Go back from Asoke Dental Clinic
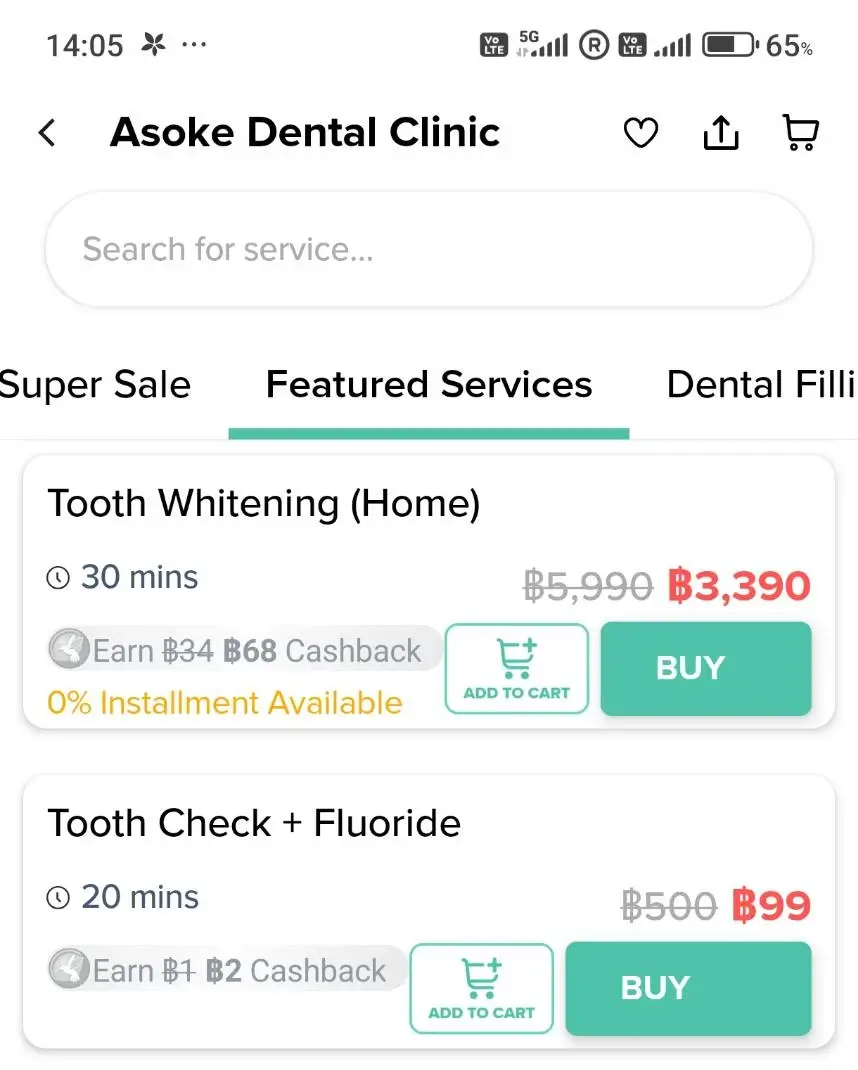The image size is (858, 1070). pyautogui.click(x=47, y=133)
